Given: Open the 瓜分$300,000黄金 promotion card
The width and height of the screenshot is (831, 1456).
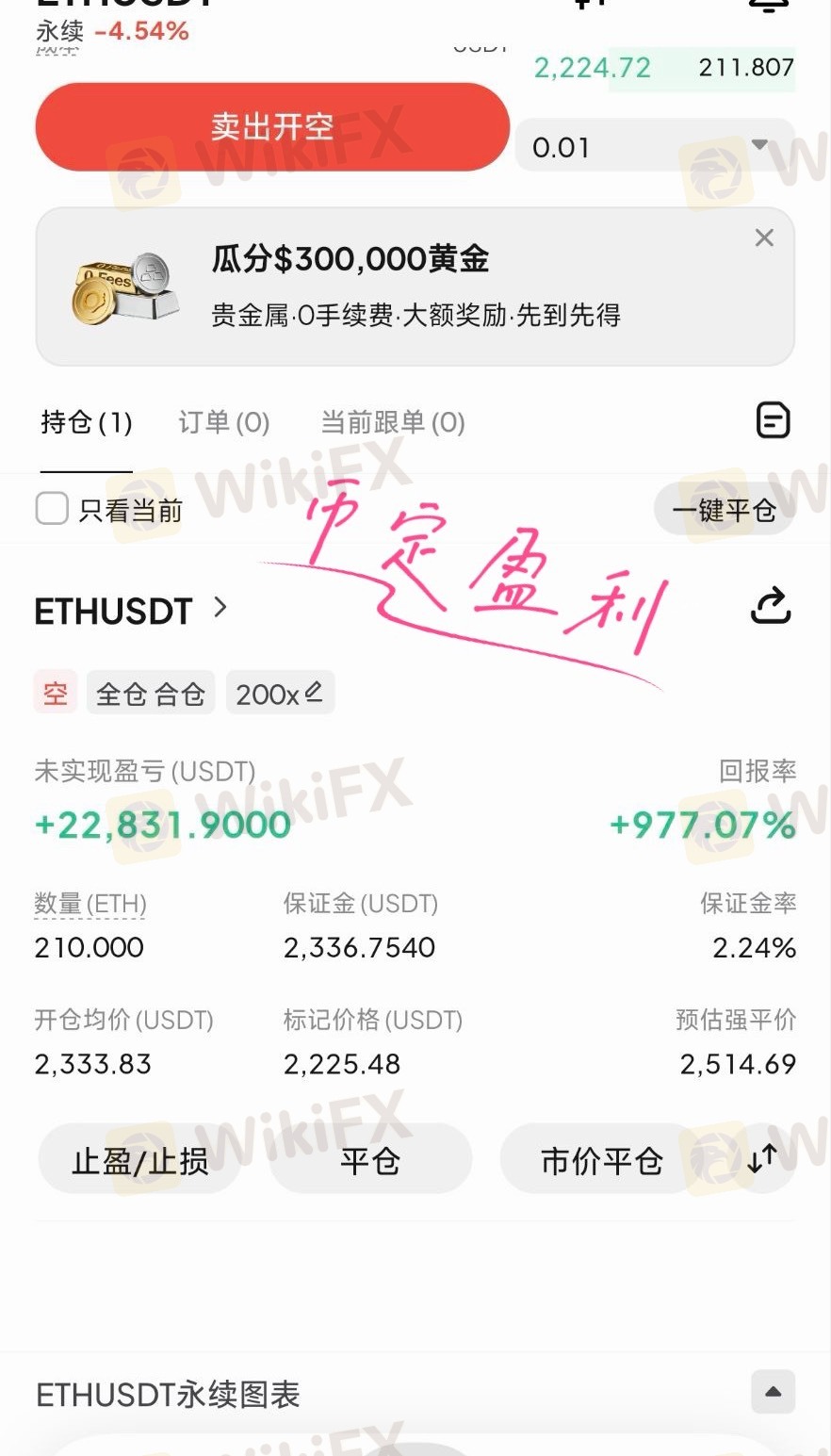Looking at the screenshot, I should point(415,286).
